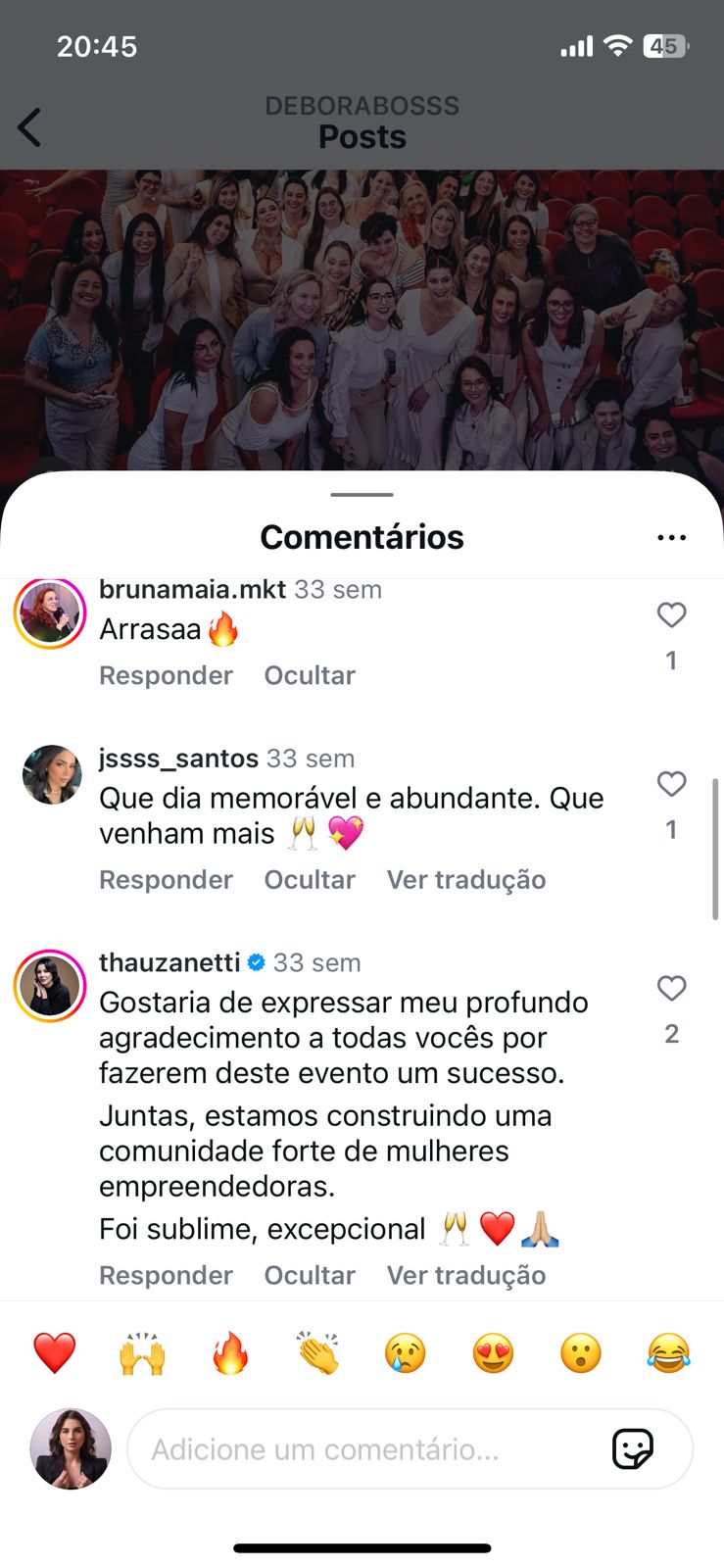The height and width of the screenshot is (1568, 724).
Task: Hide the comment from jssss_santos
Action: pos(309,879)
